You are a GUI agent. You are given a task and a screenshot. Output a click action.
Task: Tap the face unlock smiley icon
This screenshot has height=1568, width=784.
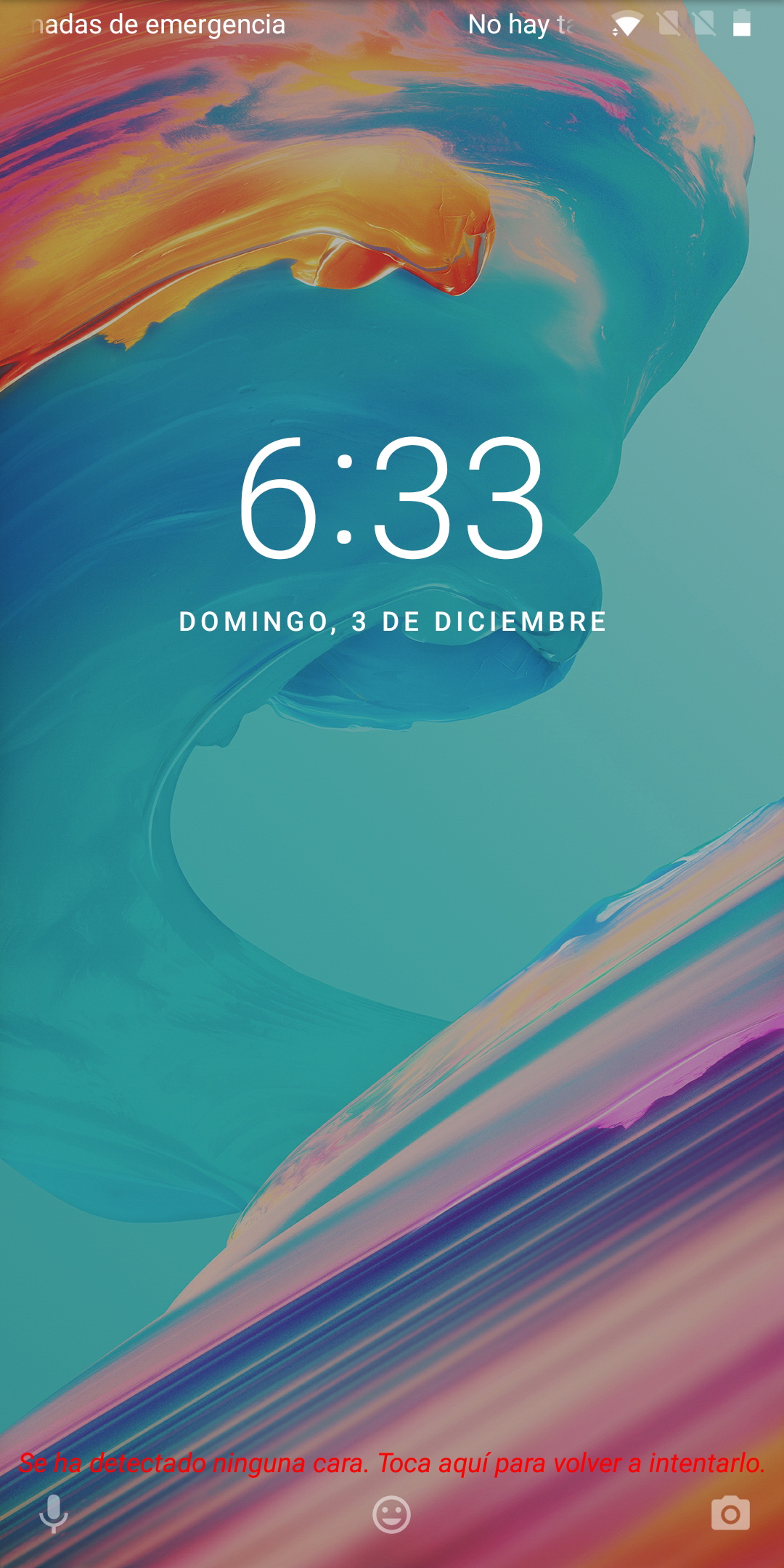click(391, 1514)
